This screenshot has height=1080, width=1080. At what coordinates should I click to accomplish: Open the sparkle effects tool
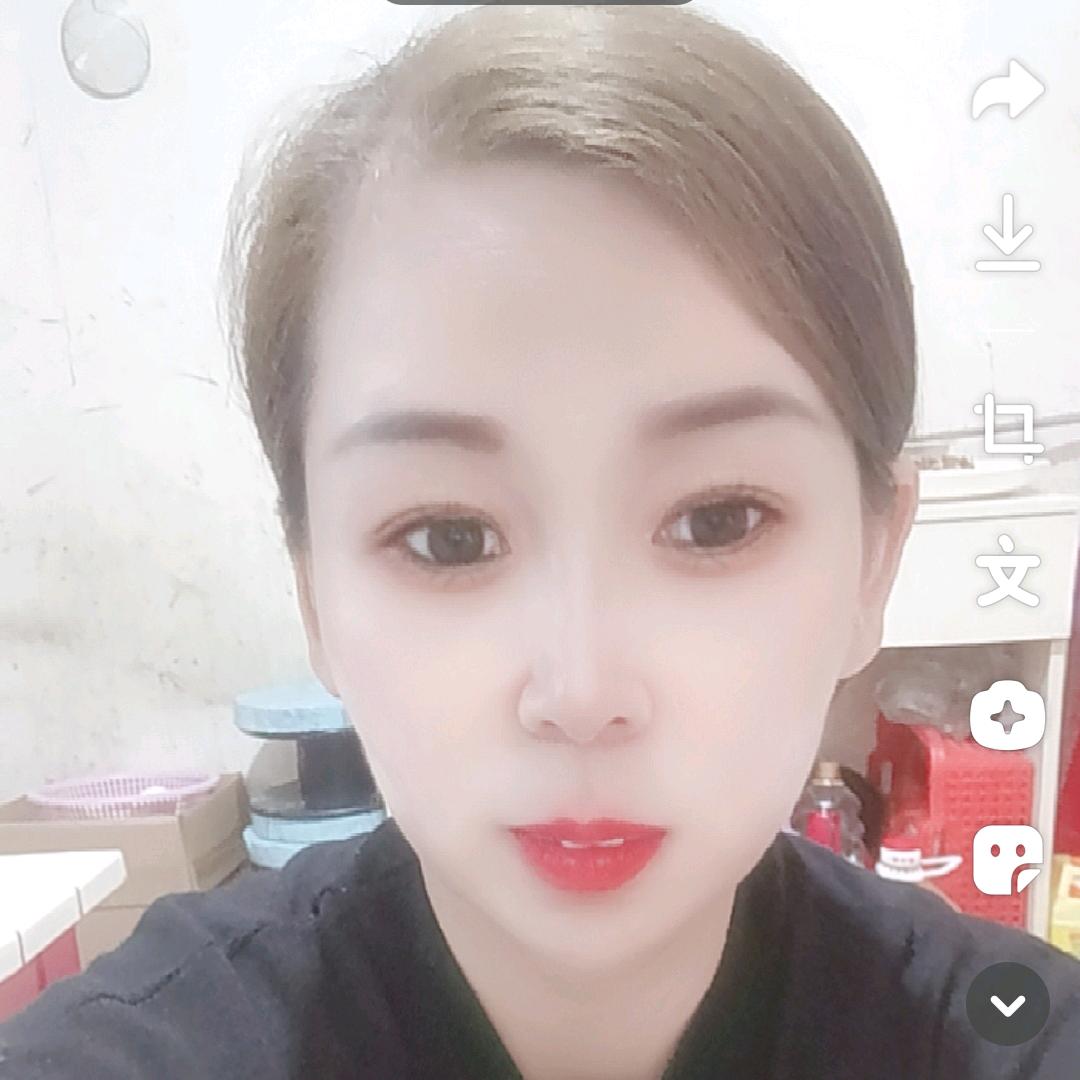(x=1008, y=716)
